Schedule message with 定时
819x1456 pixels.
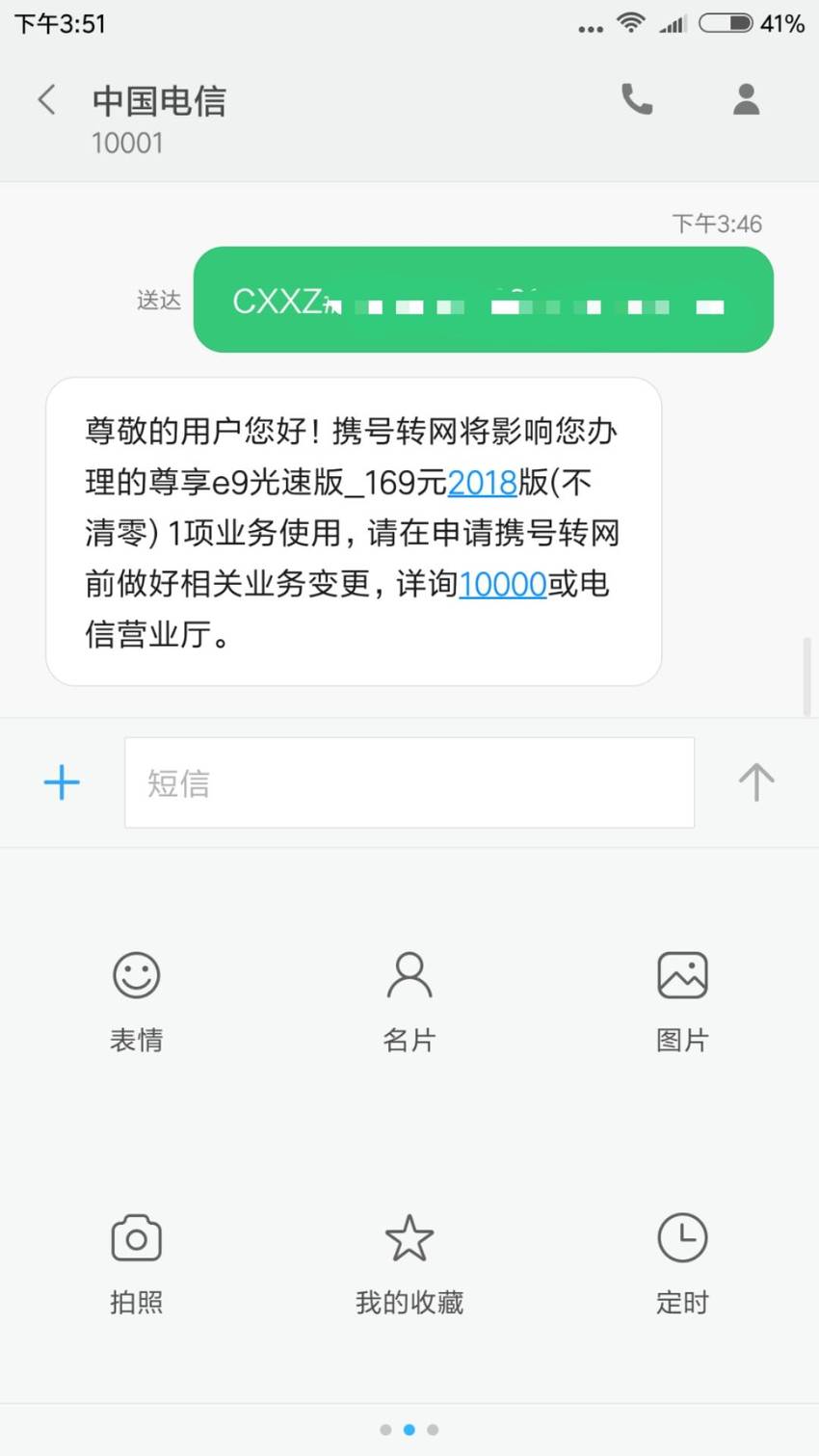point(682,1264)
